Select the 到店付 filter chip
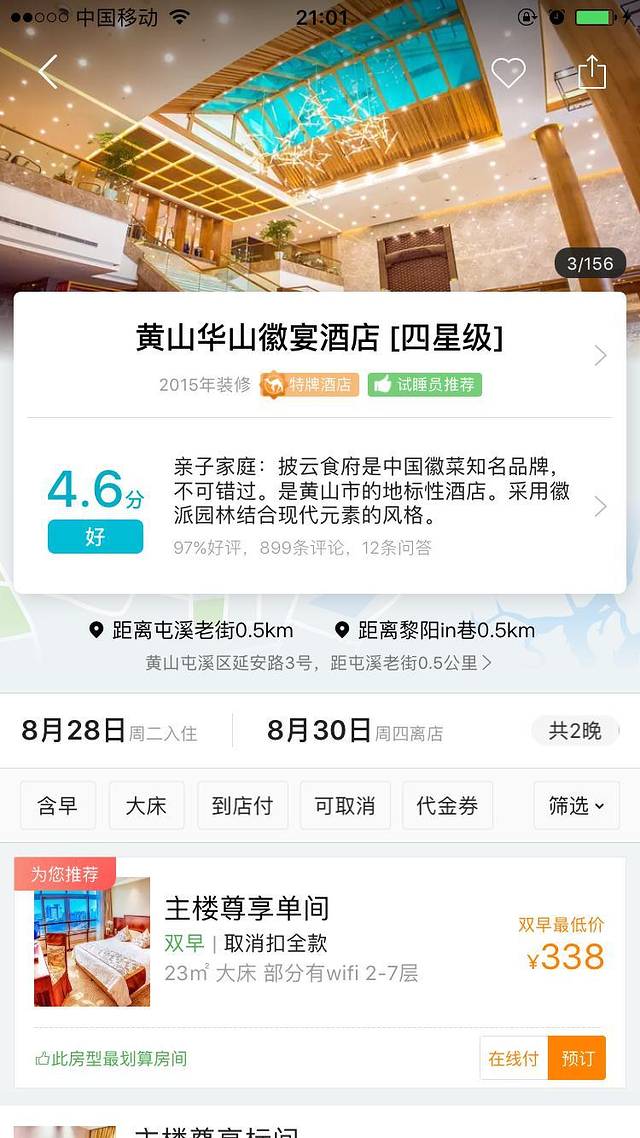Screen dimensions: 640x1138 tap(242, 806)
